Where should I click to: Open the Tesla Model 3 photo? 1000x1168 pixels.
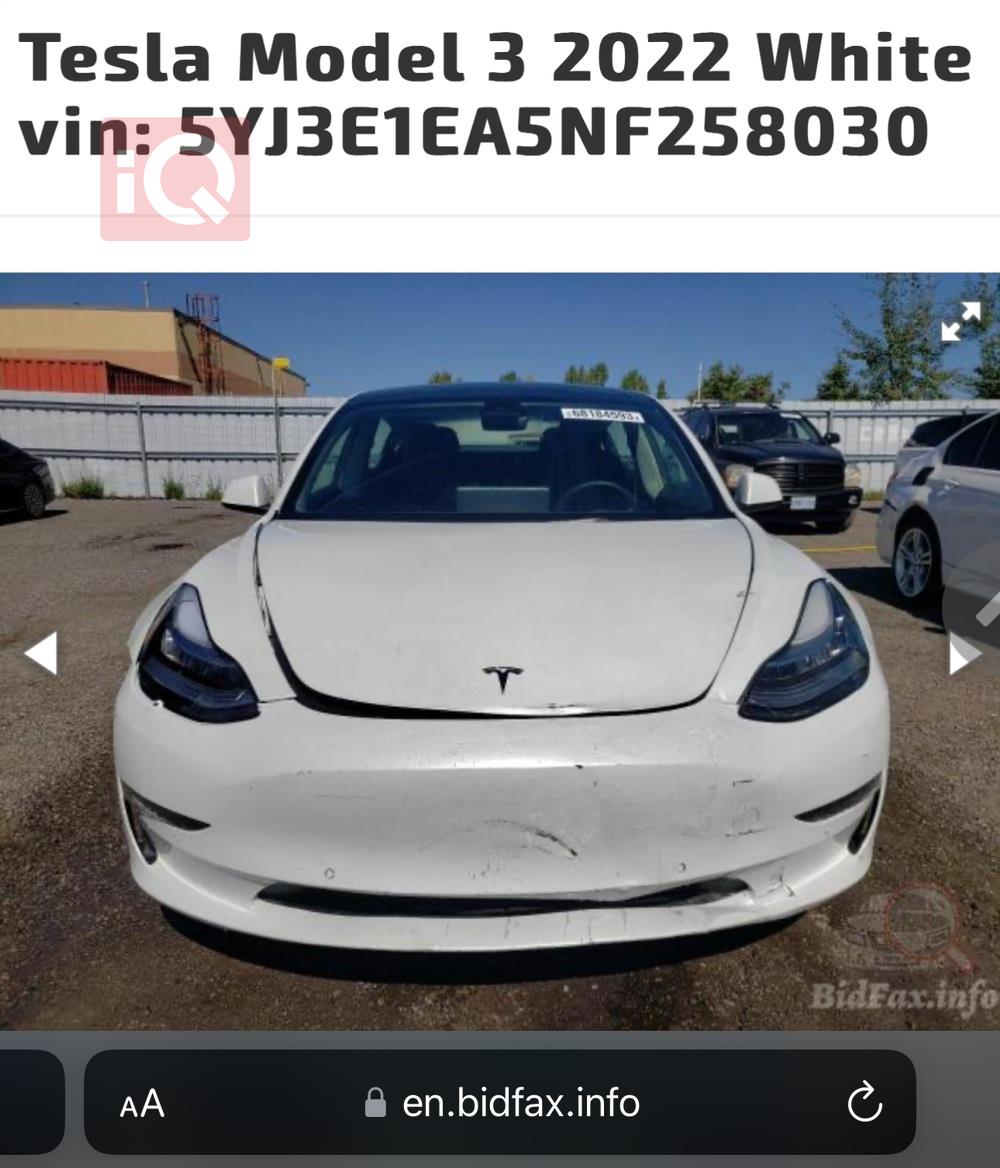pyautogui.click(x=500, y=650)
